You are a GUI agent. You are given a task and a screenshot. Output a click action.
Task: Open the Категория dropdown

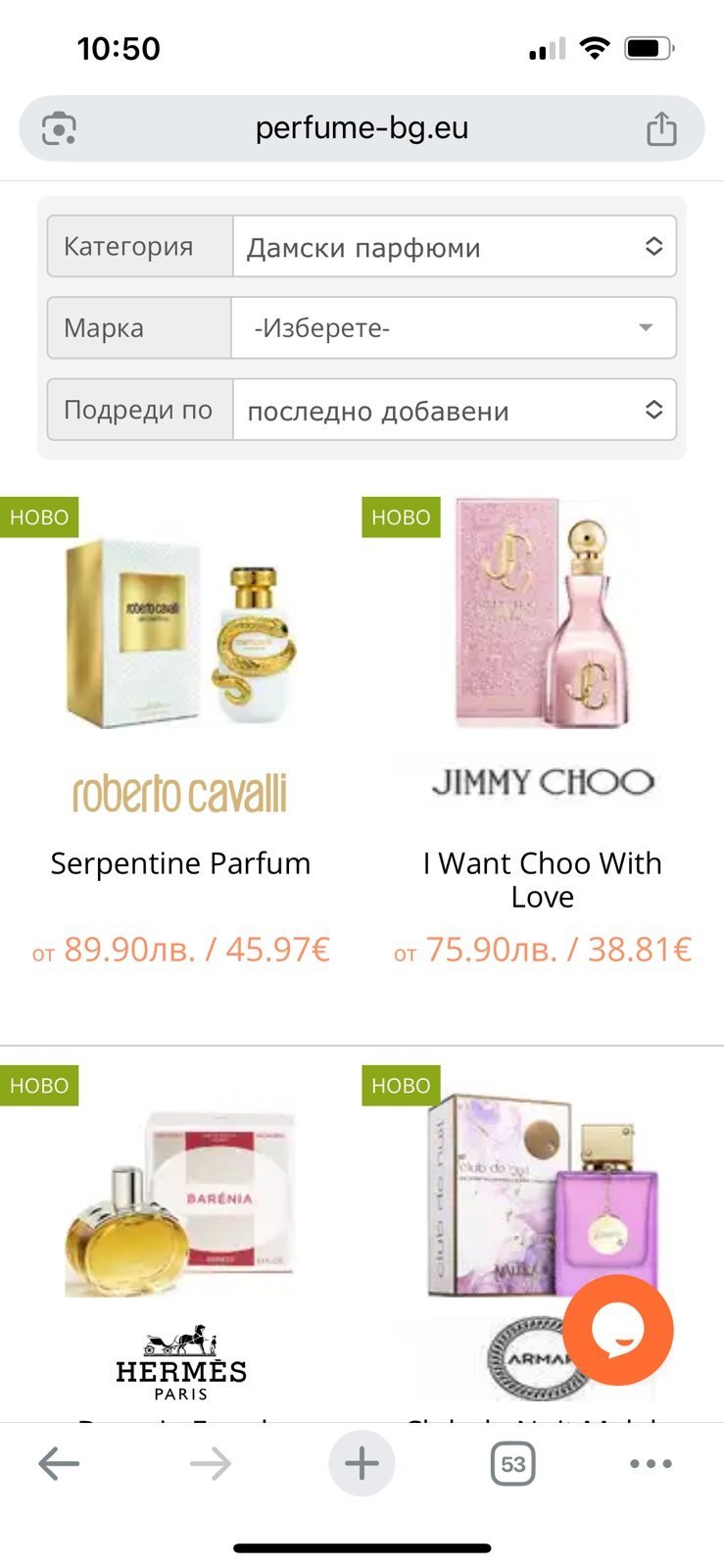[454, 247]
